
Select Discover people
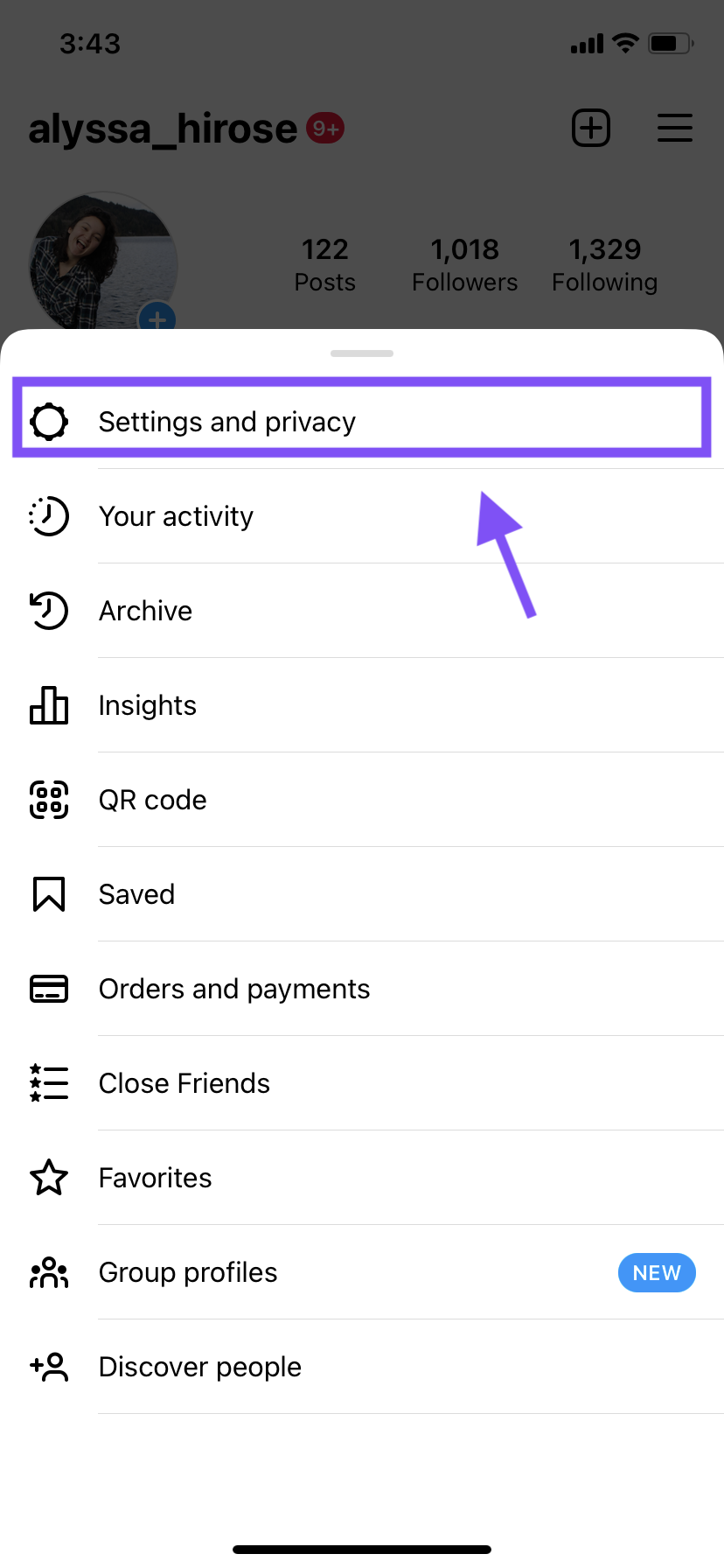click(362, 1367)
